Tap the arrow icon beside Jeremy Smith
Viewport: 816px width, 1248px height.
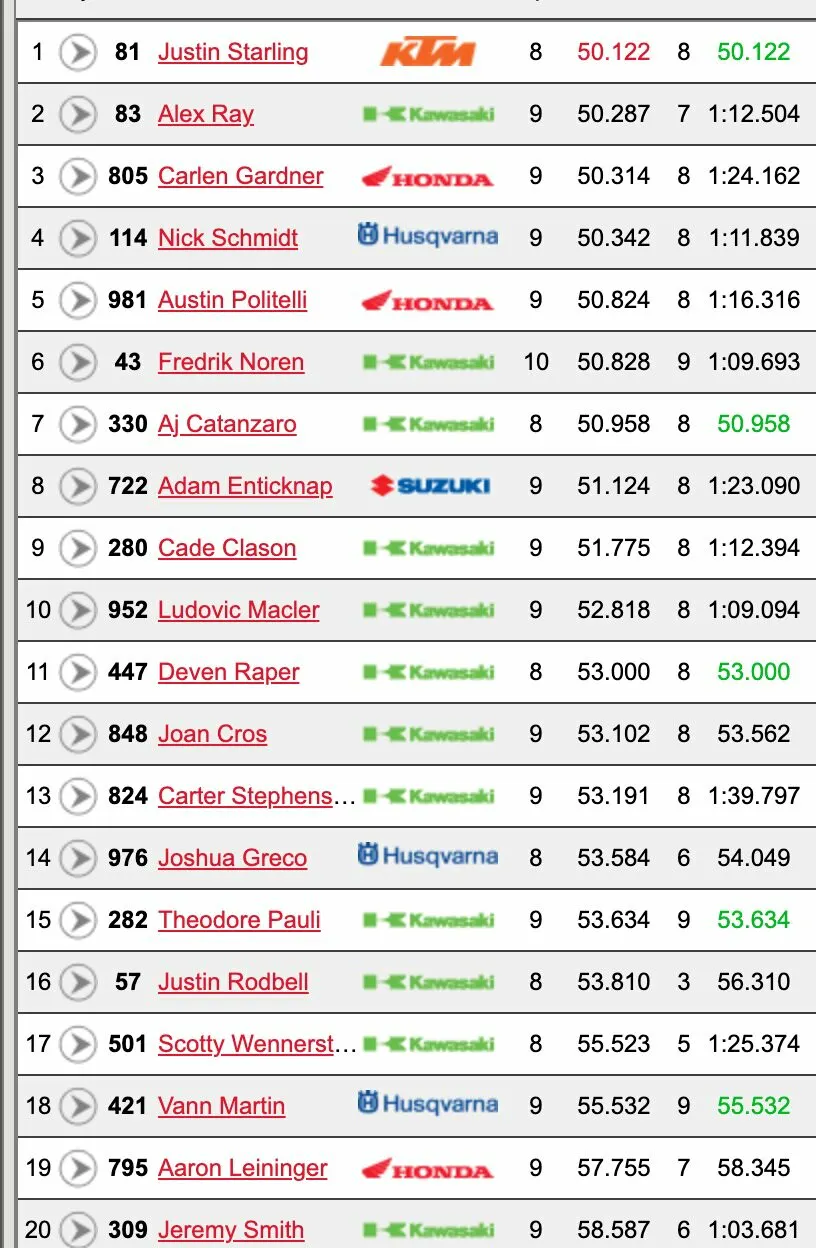tap(77, 1230)
